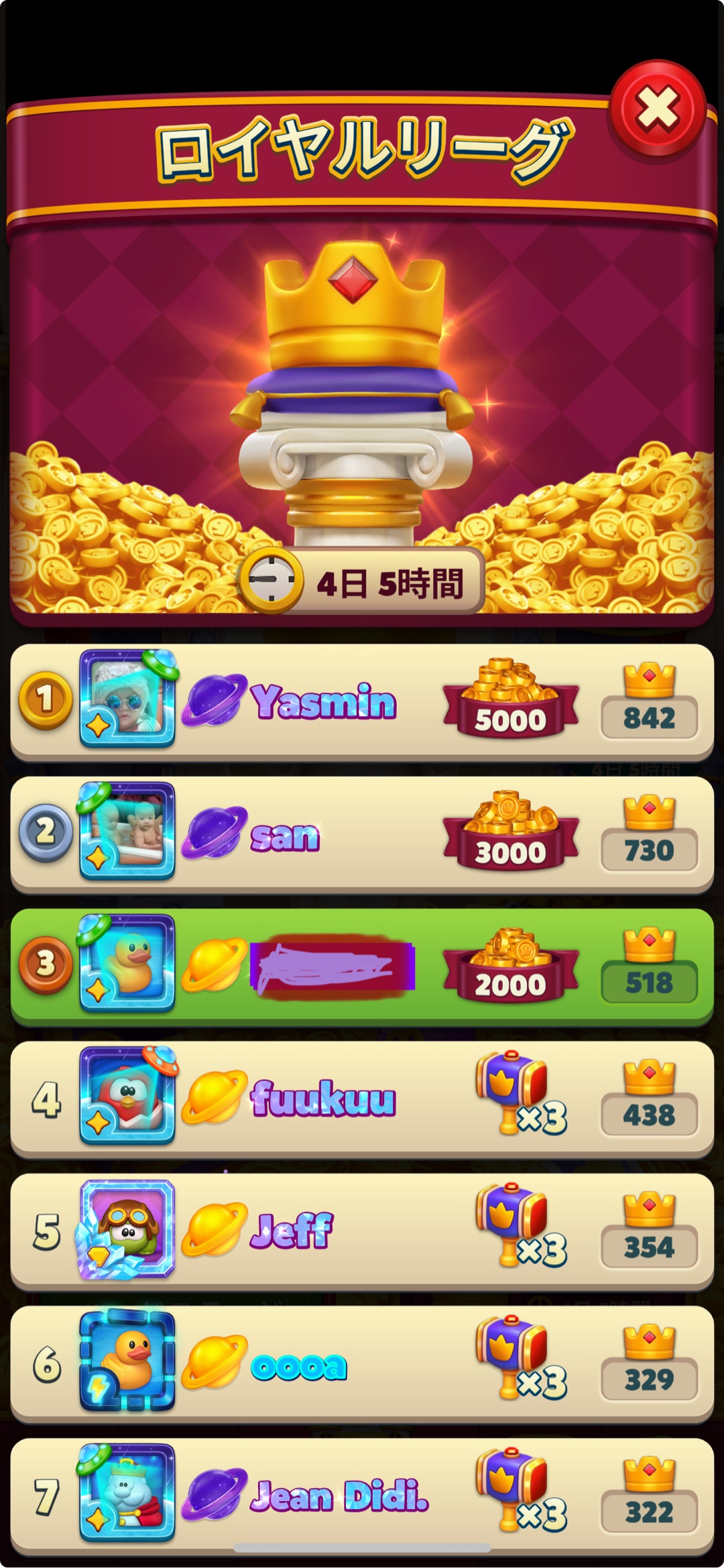Open Yasmin's leaderboard row
Screen dimensions: 724x1568
coord(362,700)
